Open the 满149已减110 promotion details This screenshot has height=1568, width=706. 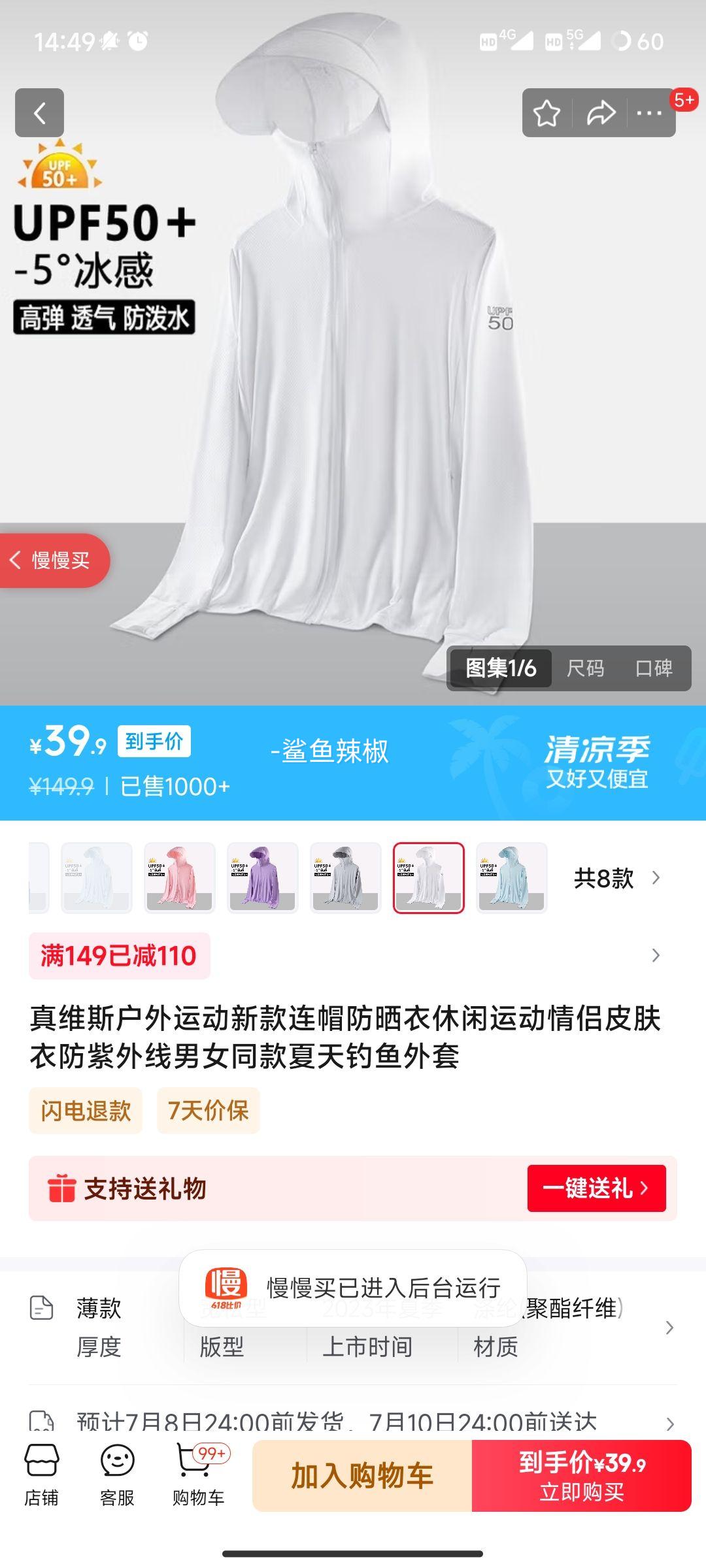(119, 956)
